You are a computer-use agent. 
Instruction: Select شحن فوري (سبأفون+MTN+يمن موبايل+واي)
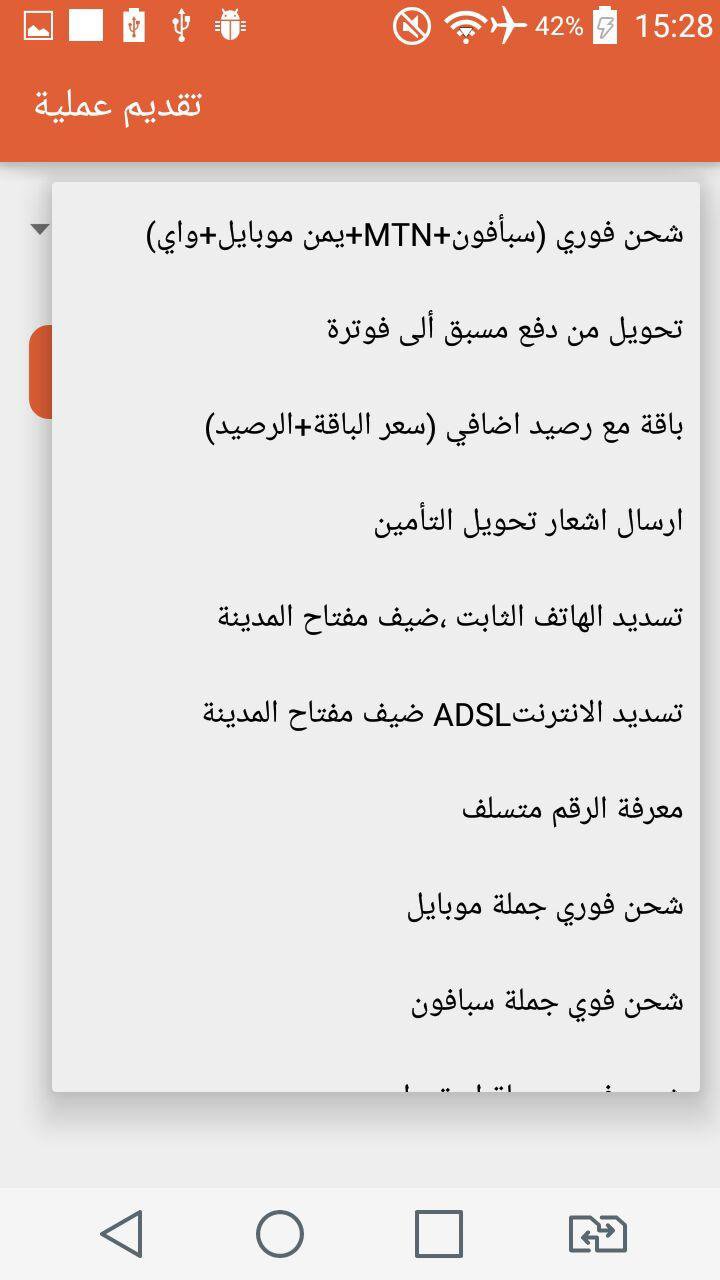[x=376, y=235]
